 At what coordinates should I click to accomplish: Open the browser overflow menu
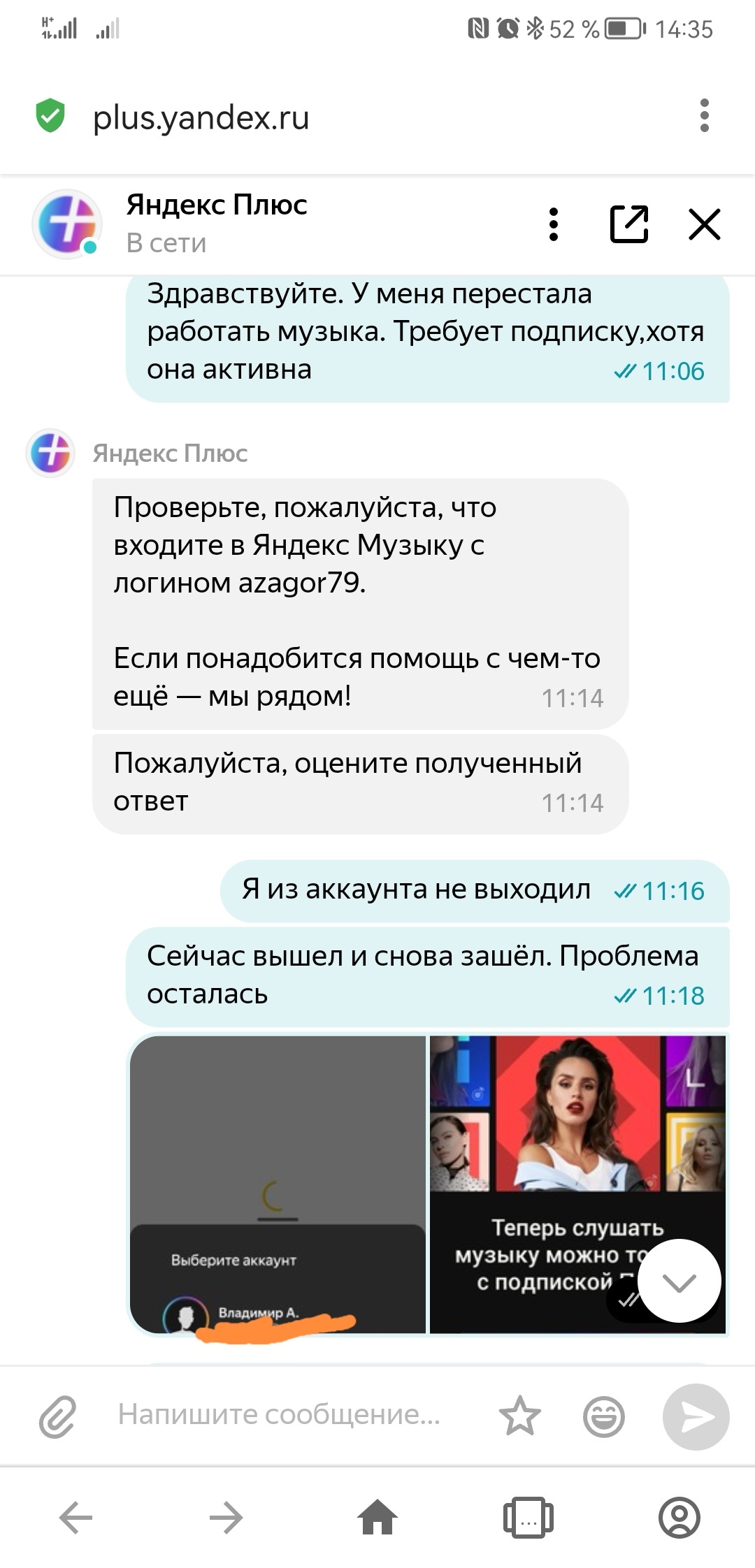point(704,116)
